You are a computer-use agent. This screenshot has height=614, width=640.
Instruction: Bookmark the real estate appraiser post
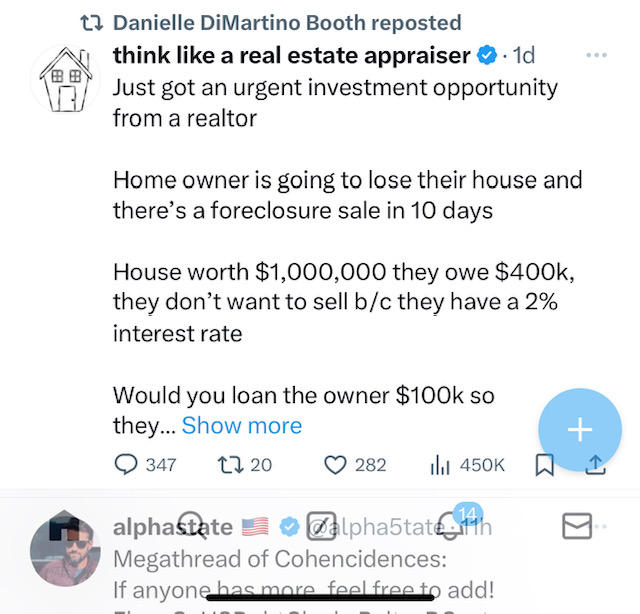tap(545, 464)
